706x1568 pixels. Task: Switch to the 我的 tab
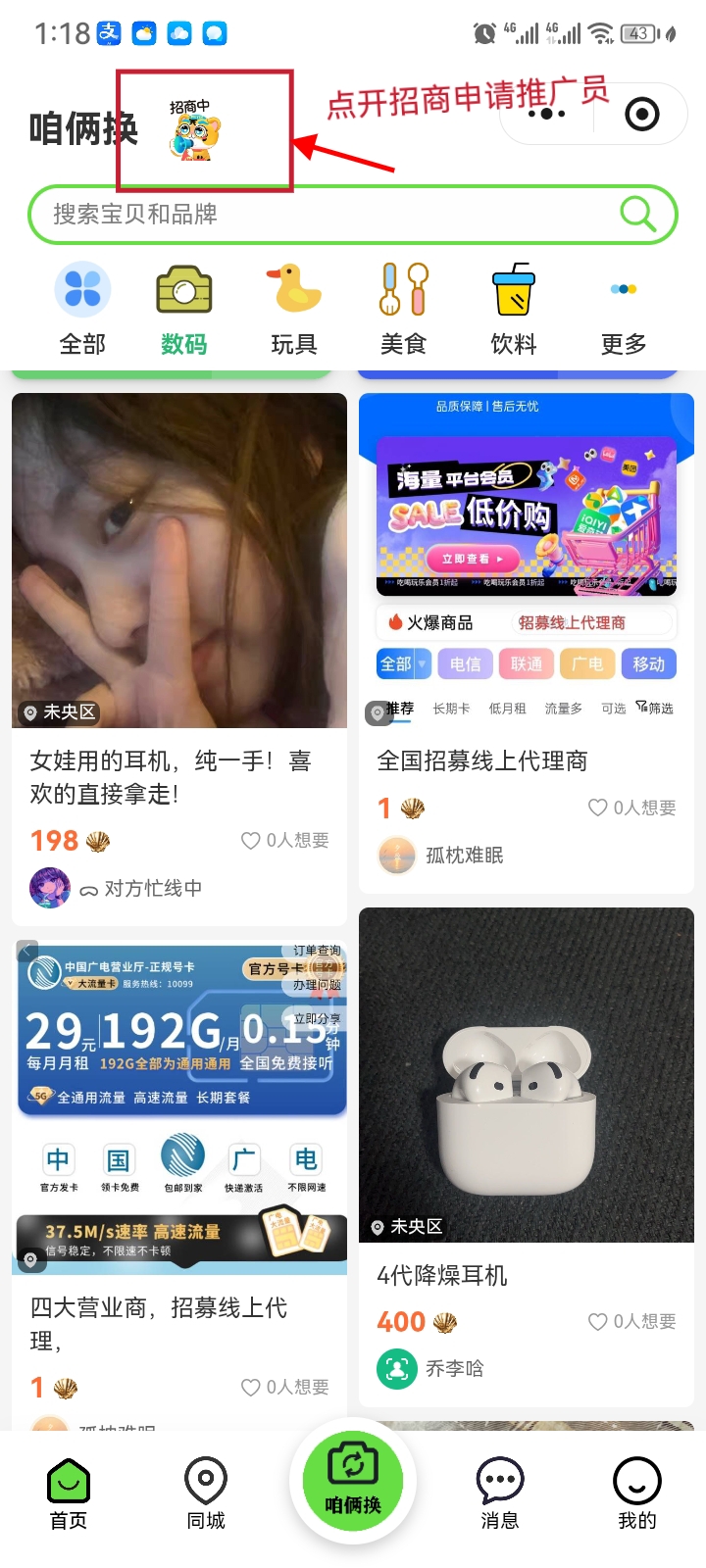637,1494
